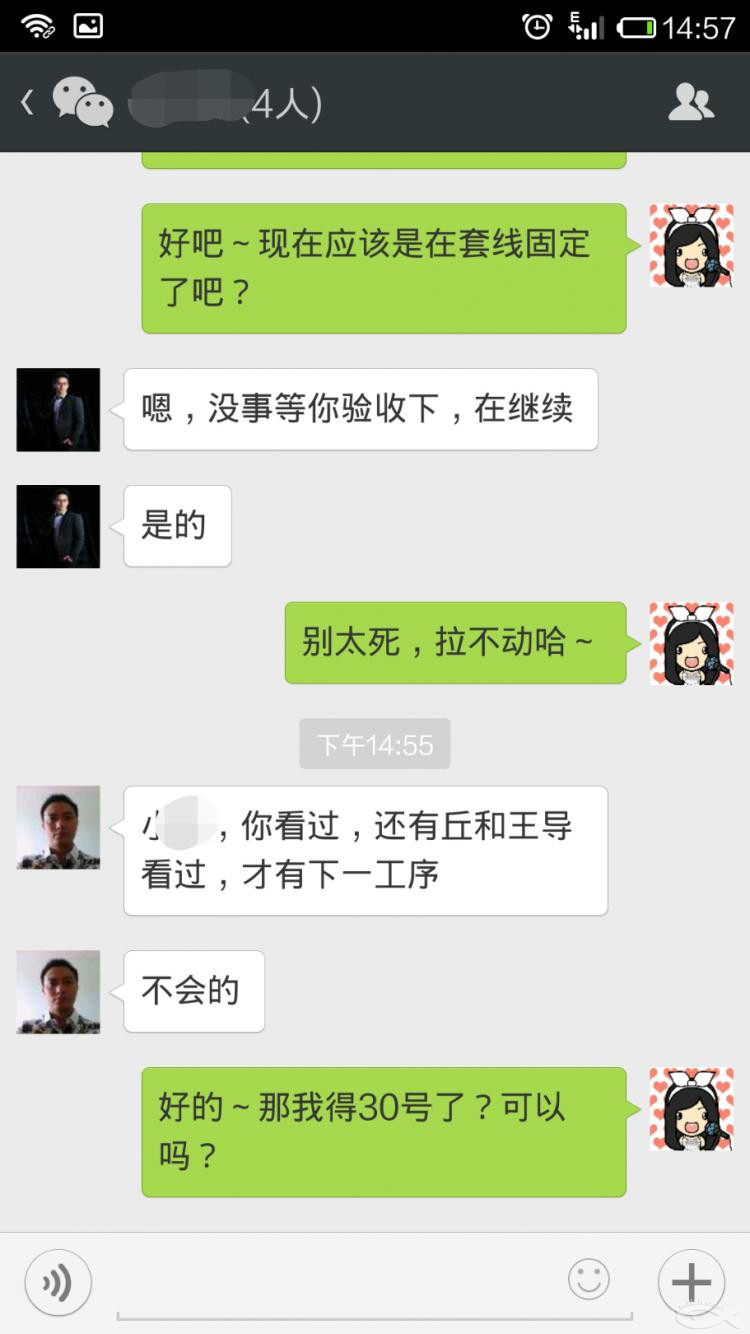The width and height of the screenshot is (750, 1334).
Task: Open the emoji smiley picker
Action: [x=589, y=1279]
